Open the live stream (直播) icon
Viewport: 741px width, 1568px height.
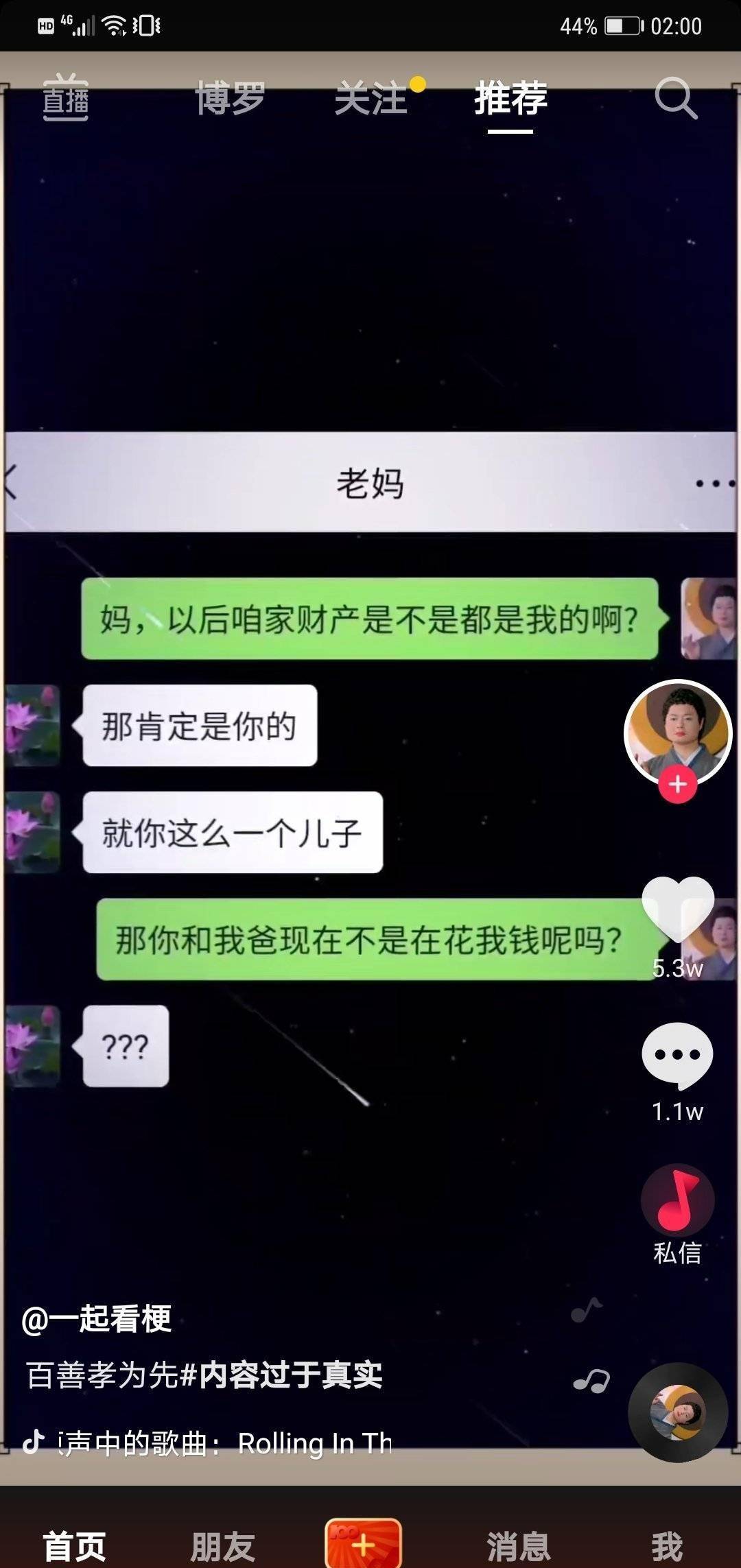tap(65, 98)
